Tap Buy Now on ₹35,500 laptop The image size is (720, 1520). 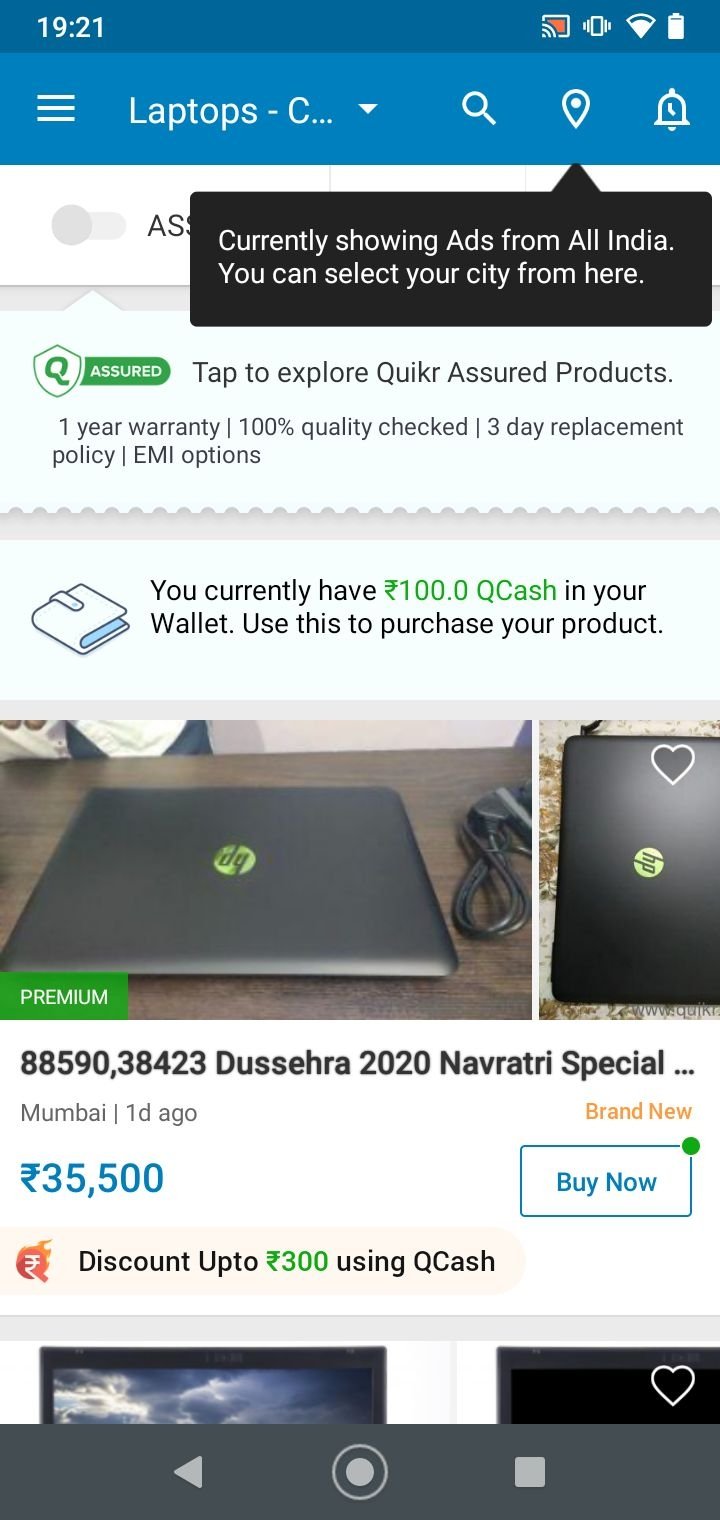point(606,1181)
